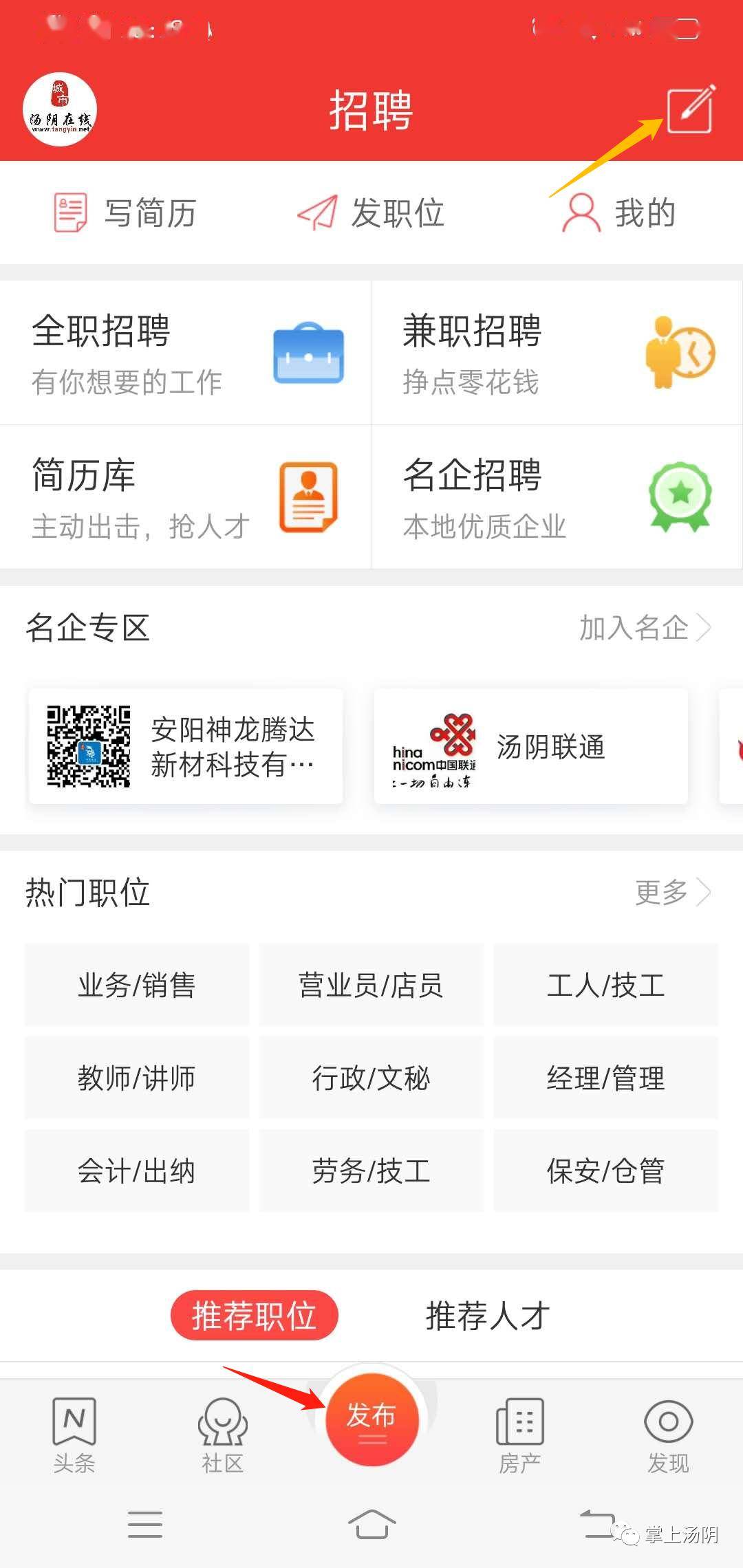Open 名企招聘 card
Screen dimensions: 743x1568
(x=557, y=497)
